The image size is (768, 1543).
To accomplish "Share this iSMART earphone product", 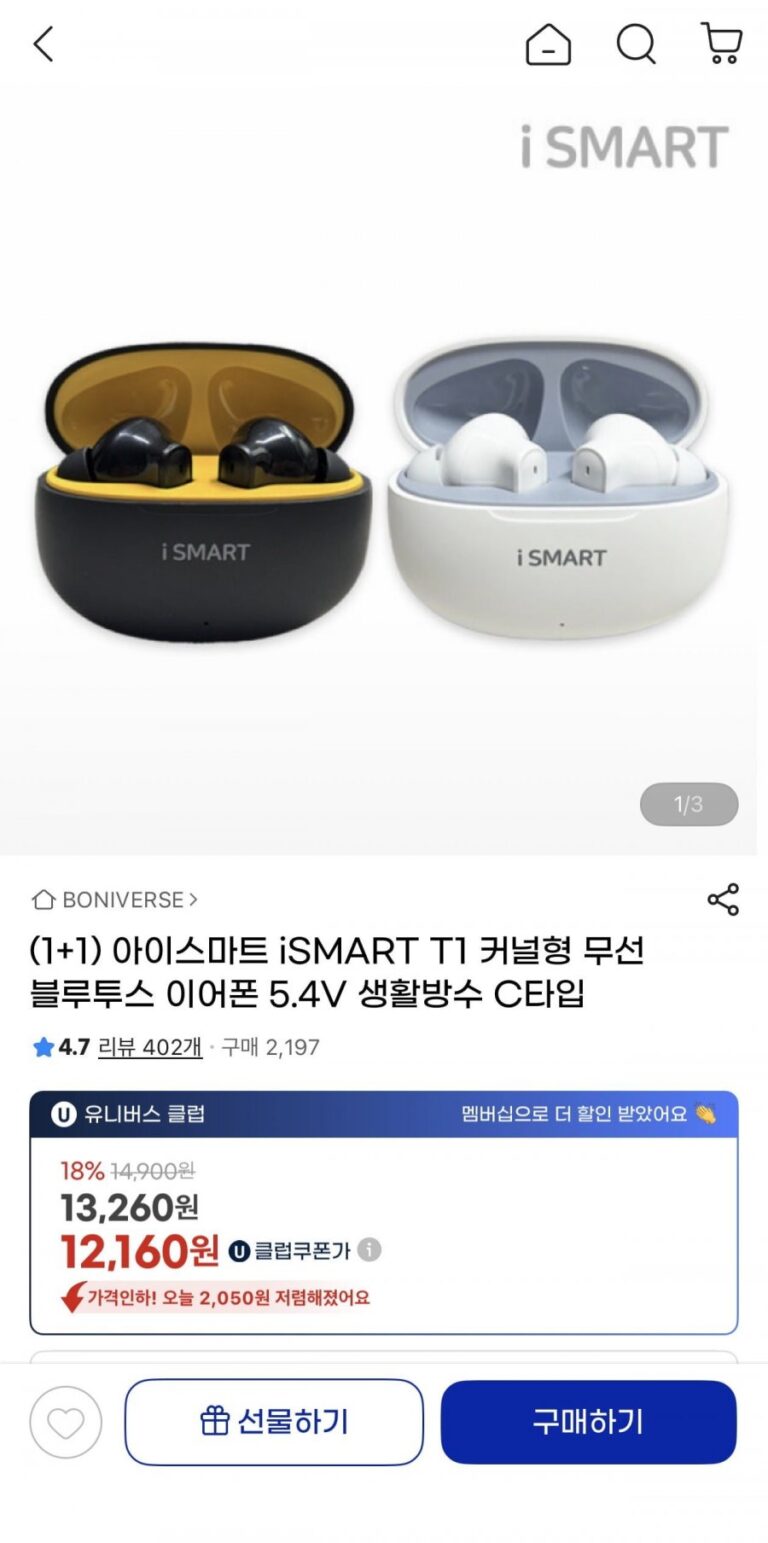I will pos(723,900).
